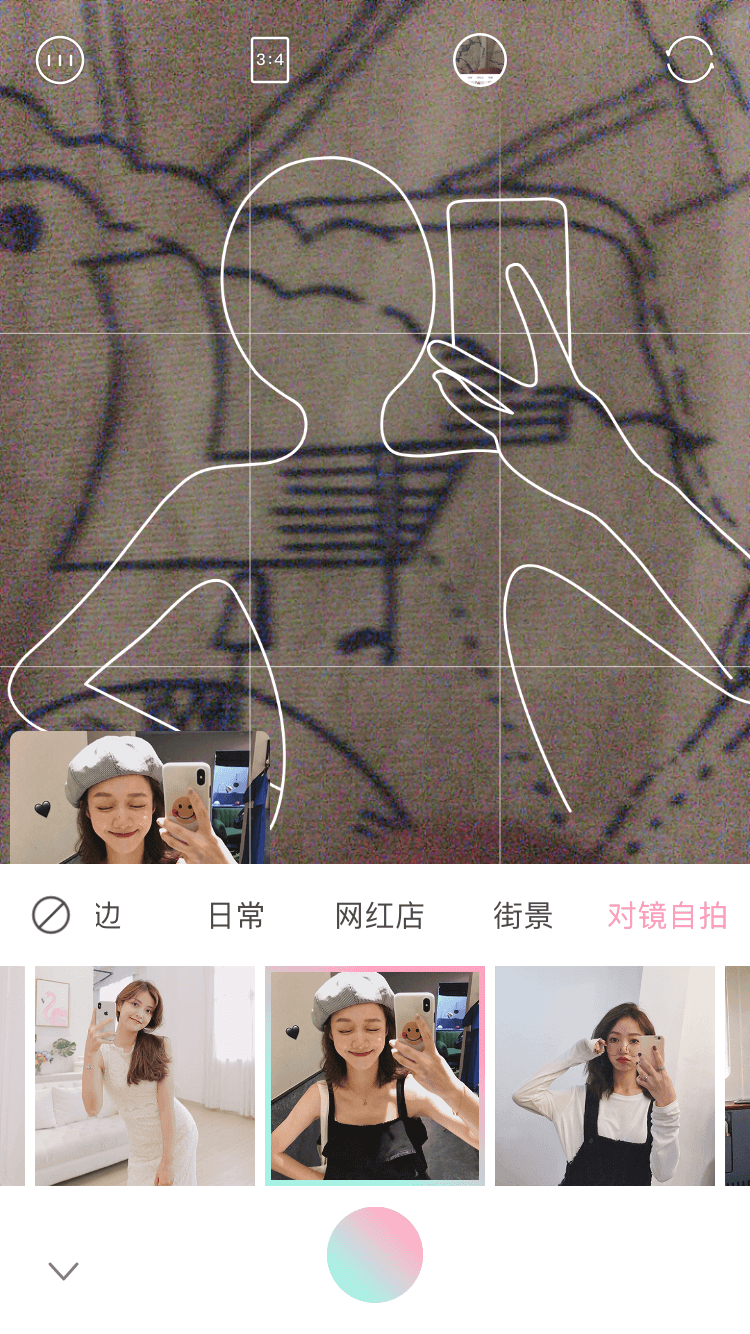Flip the camera with the rotate icon
This screenshot has width=750, height=1334.
[x=690, y=60]
